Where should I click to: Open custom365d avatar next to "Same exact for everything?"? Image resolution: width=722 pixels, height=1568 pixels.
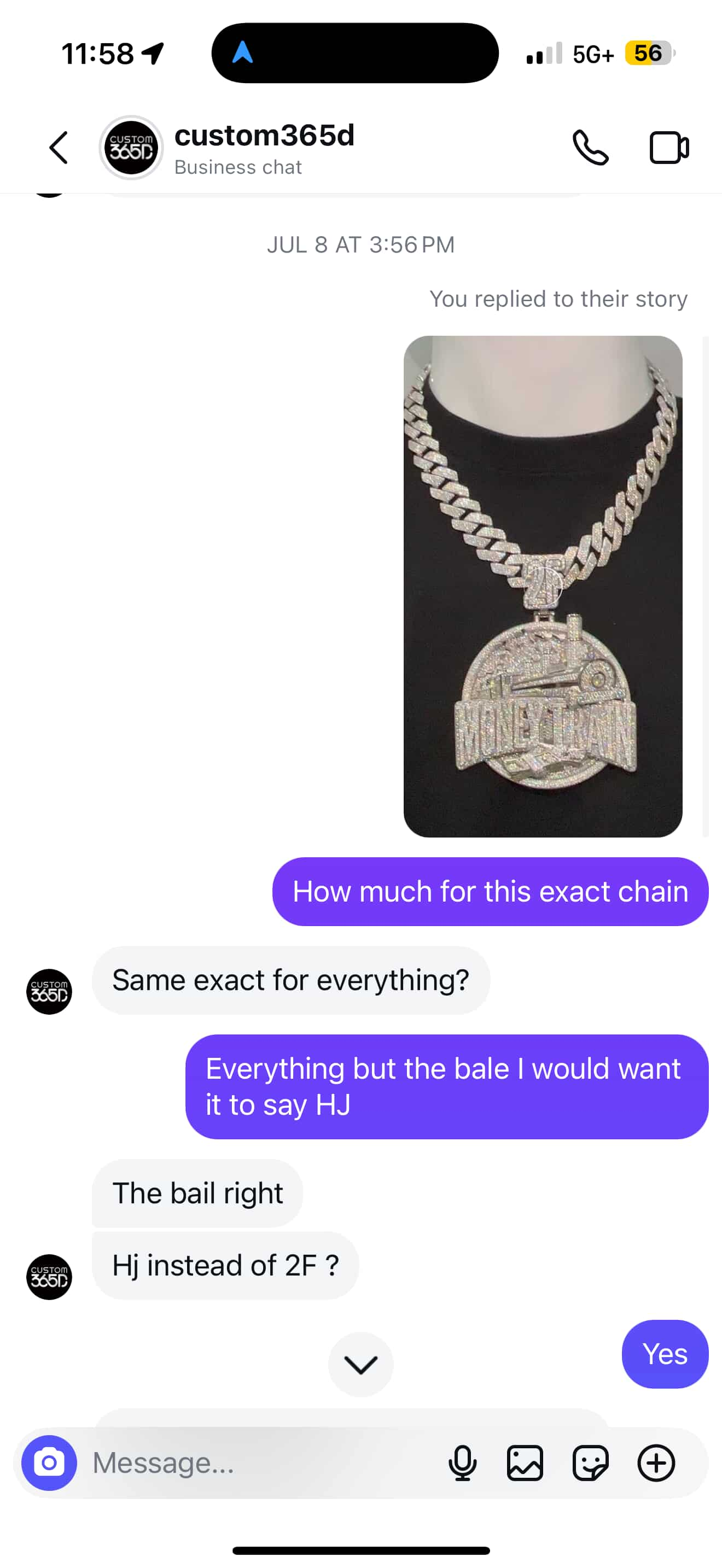tap(49, 991)
